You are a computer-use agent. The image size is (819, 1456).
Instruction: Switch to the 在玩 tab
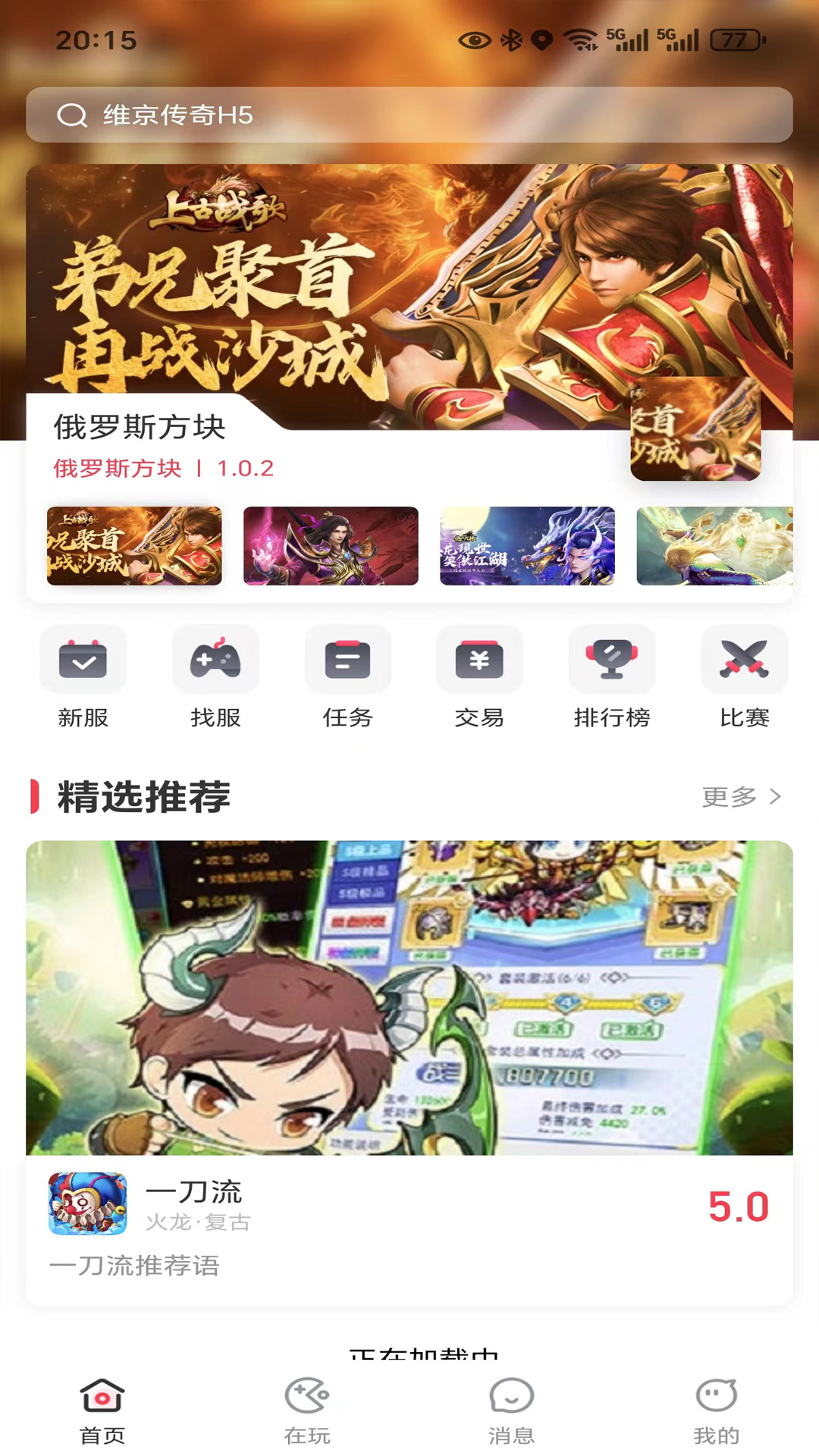point(307,1412)
